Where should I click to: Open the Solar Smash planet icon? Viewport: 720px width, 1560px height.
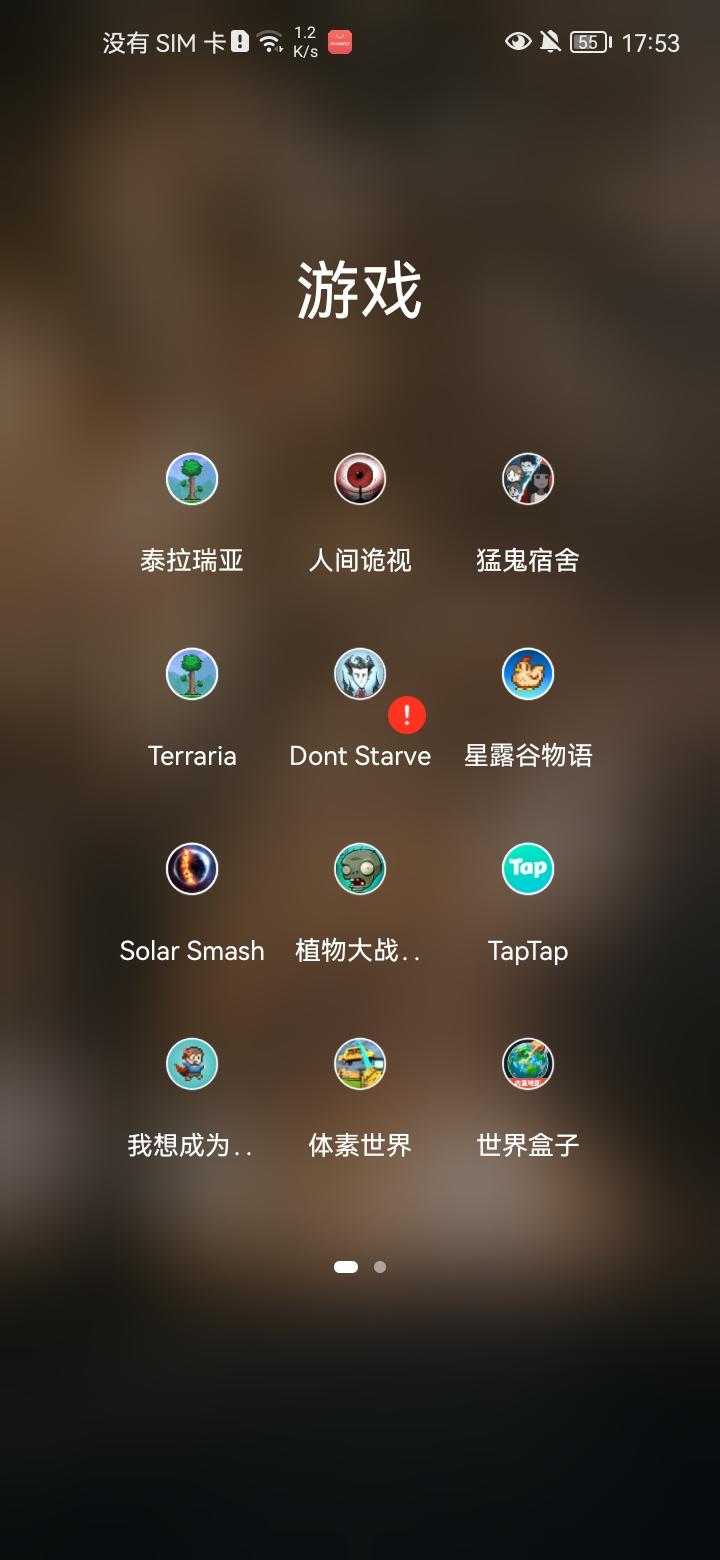pyautogui.click(x=192, y=869)
